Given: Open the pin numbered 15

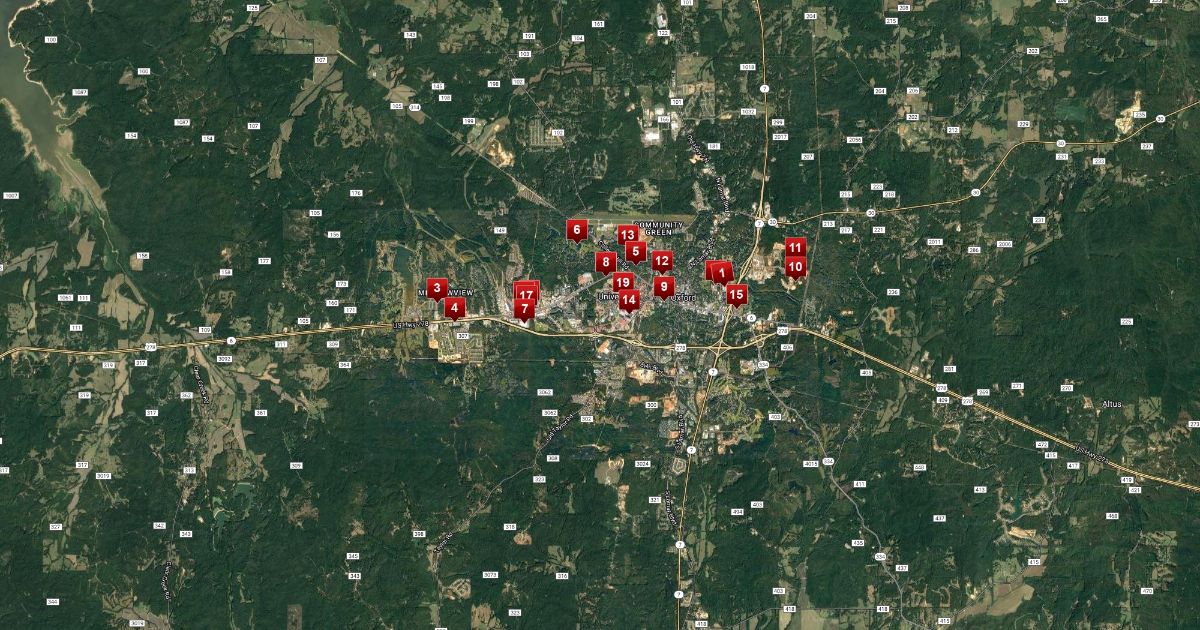Looking at the screenshot, I should pyautogui.click(x=736, y=294).
